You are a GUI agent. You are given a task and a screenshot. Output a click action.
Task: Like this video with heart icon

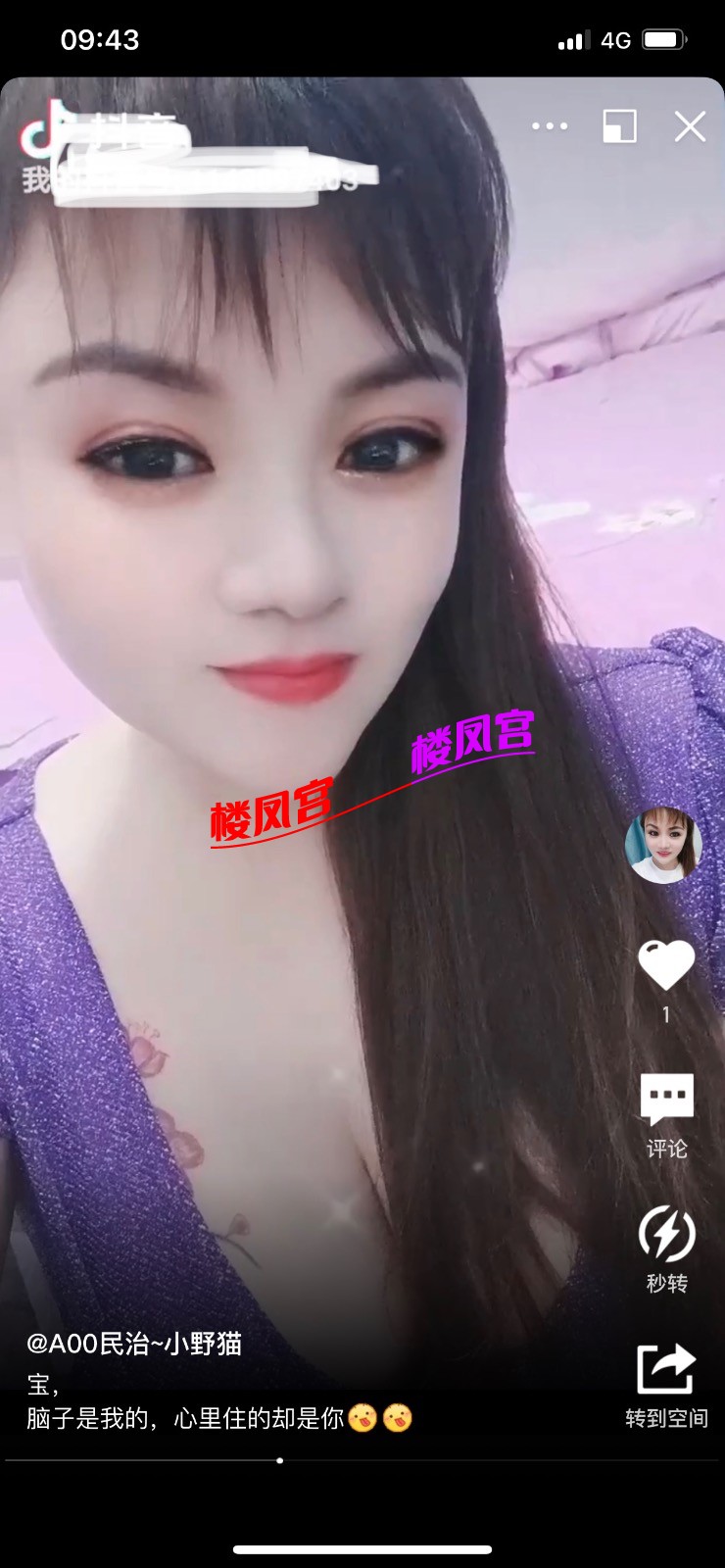point(666,964)
